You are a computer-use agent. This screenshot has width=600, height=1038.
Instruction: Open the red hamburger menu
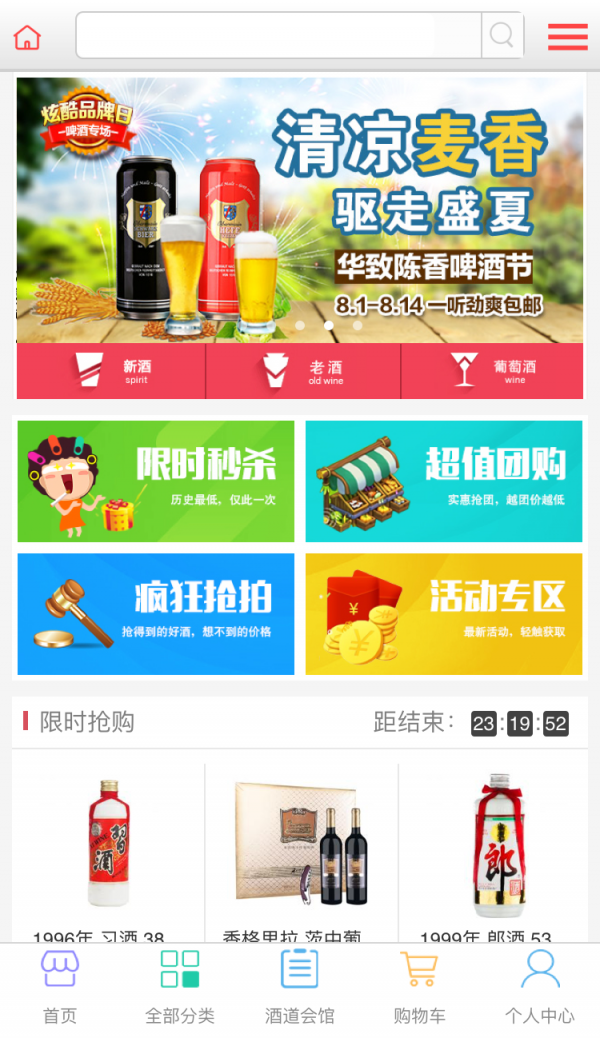[567, 37]
